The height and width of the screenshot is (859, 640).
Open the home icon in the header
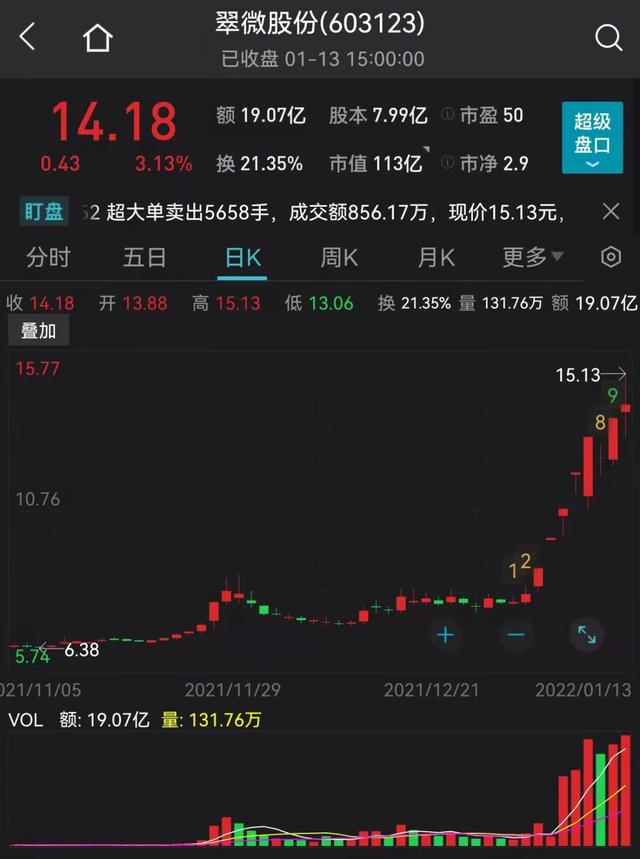pos(97,38)
